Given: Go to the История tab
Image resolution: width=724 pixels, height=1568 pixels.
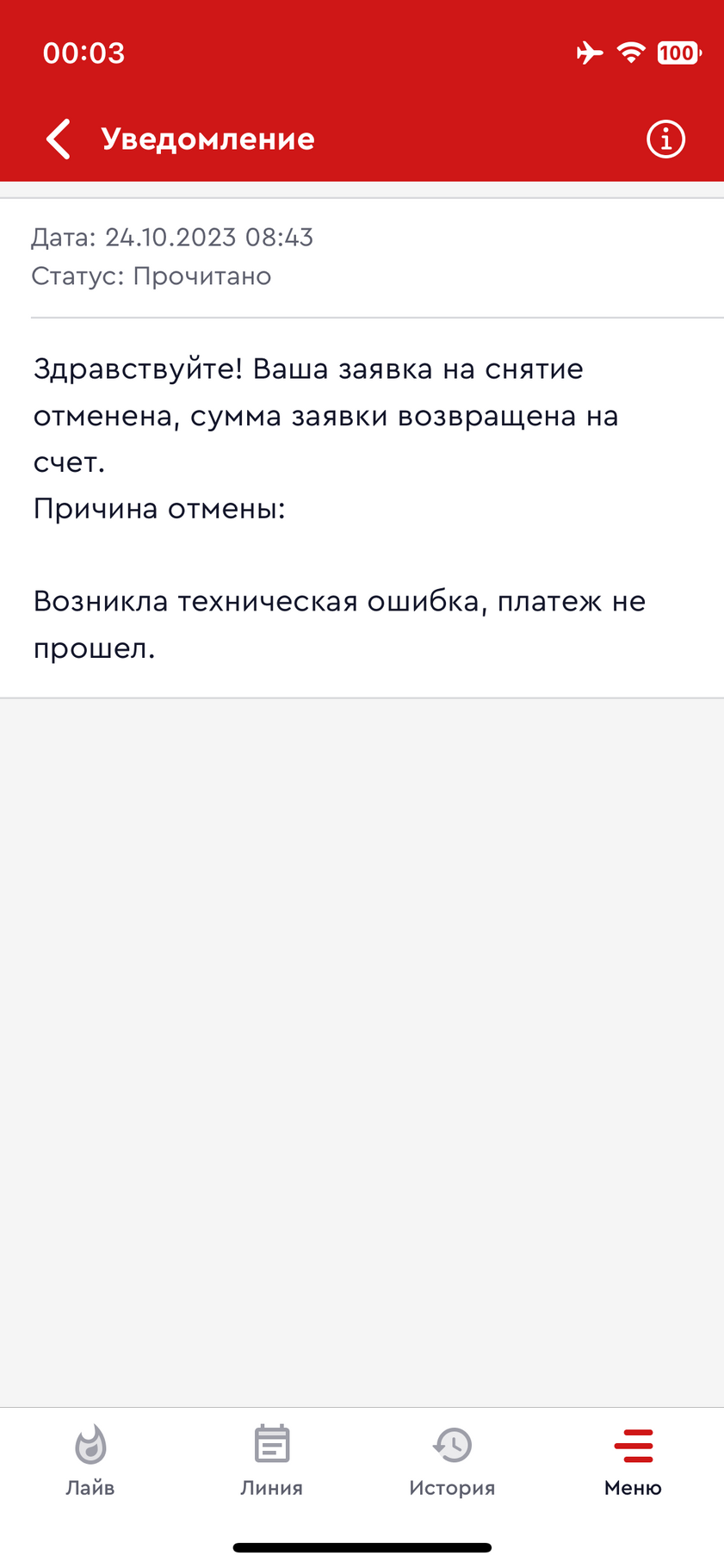Looking at the screenshot, I should coord(452,1461).
